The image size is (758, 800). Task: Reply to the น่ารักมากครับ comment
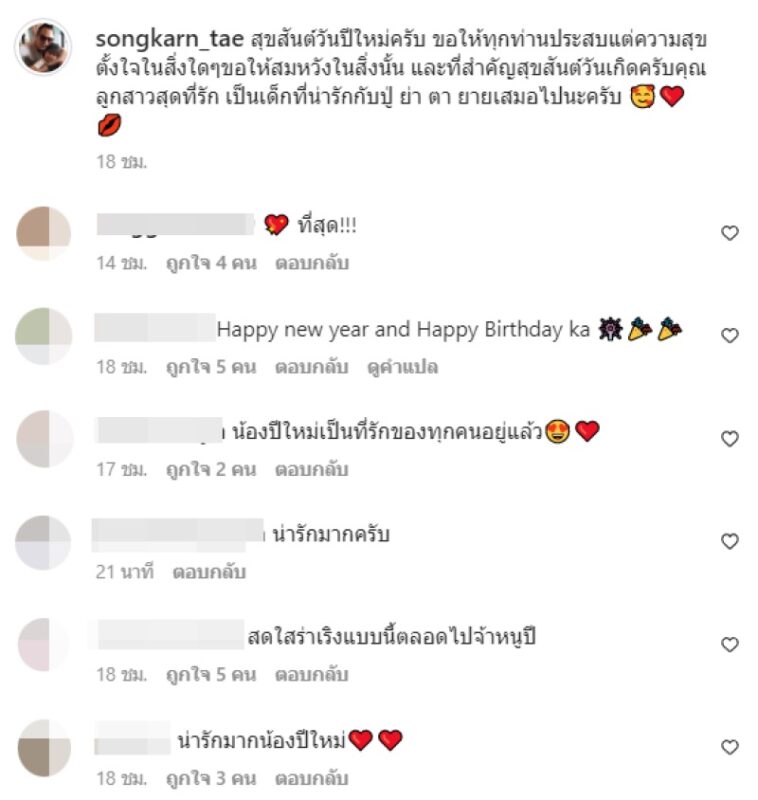point(209,572)
